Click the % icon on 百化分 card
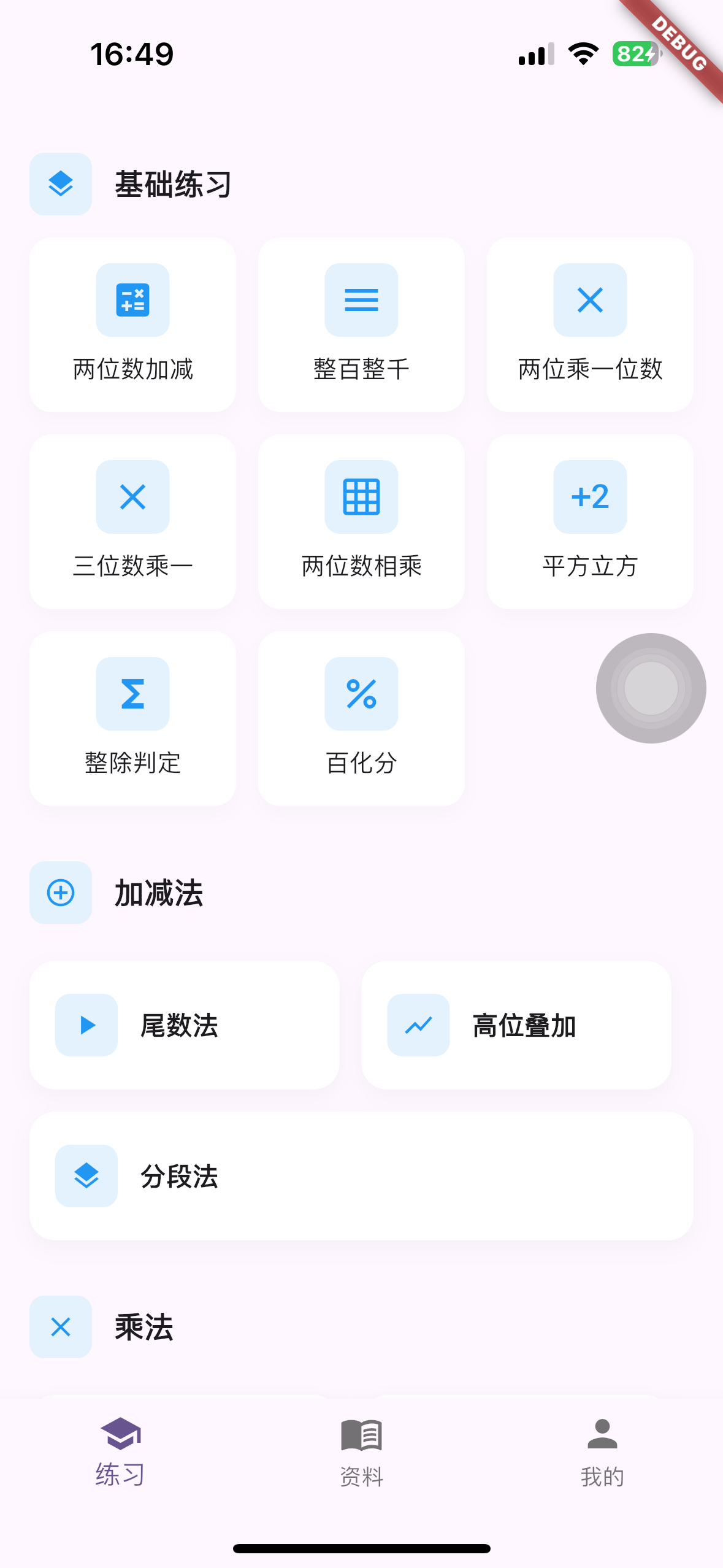Image resolution: width=723 pixels, height=1568 pixels. point(361,694)
